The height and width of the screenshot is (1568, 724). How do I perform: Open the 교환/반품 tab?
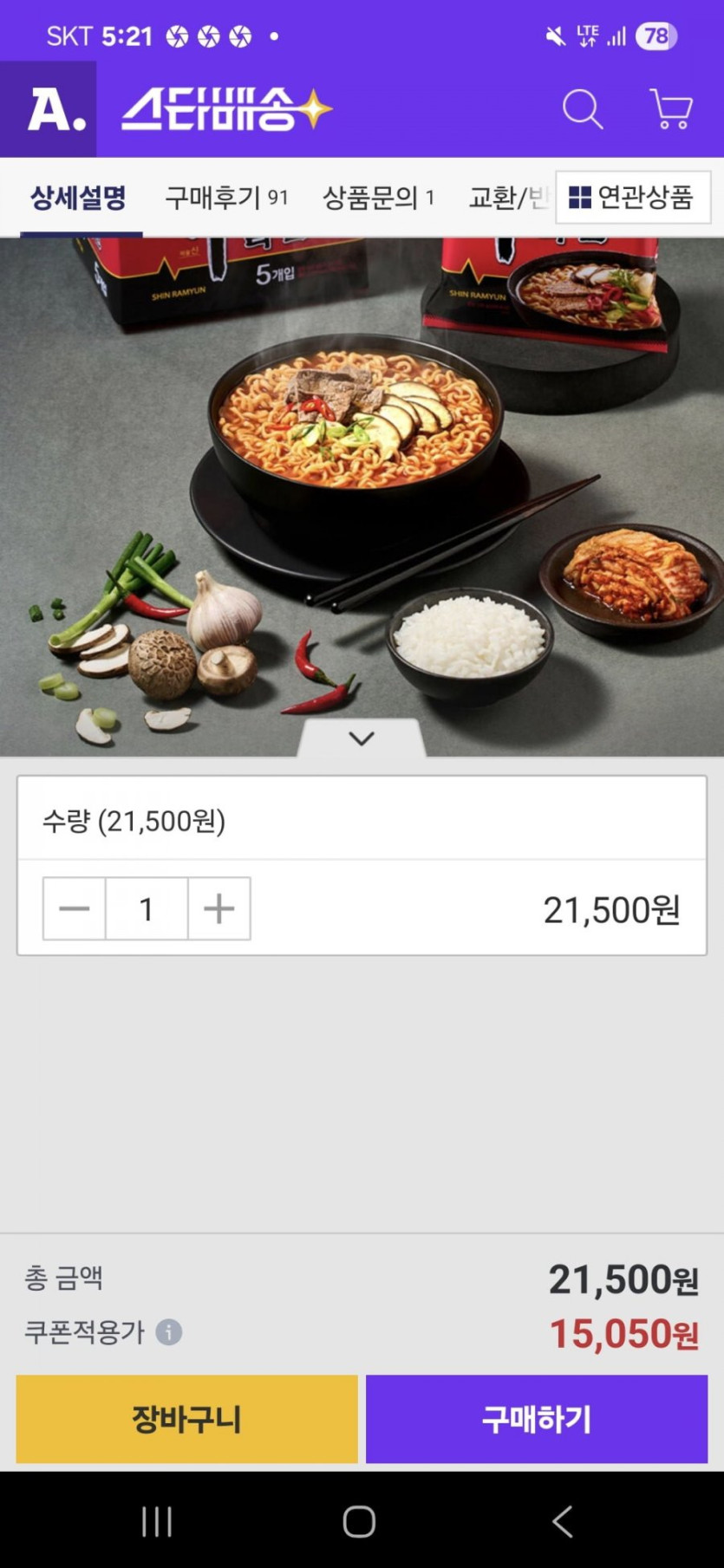point(507,198)
